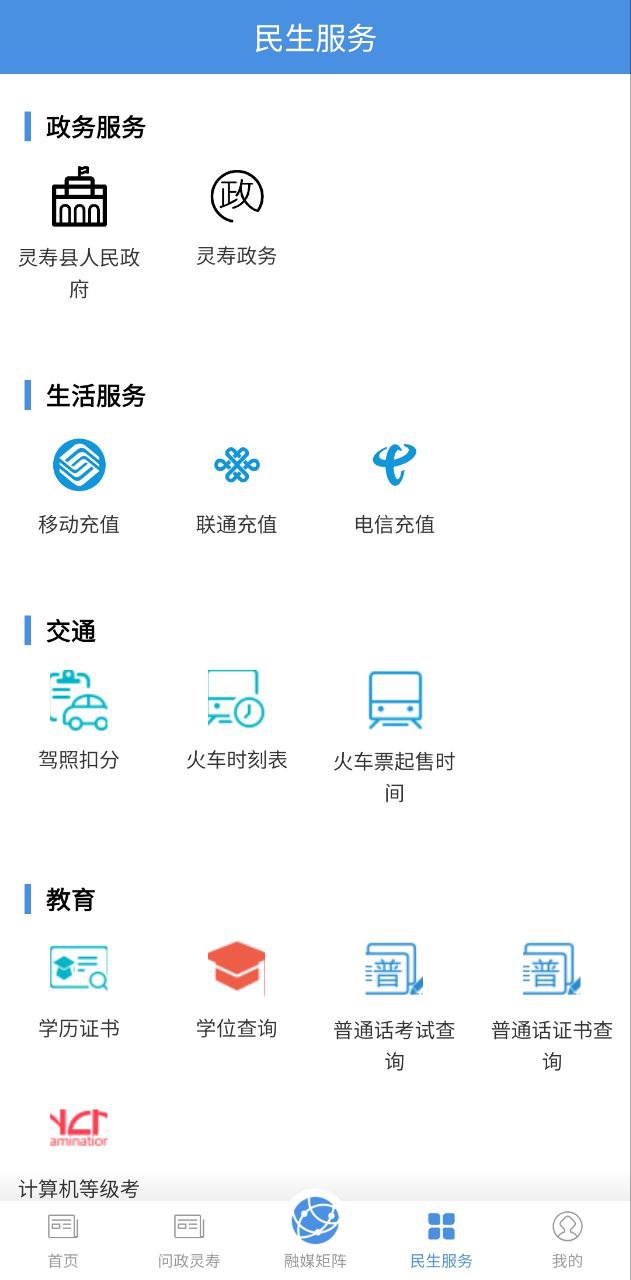Switch to the 问政灵寿 tab
The width and height of the screenshot is (631, 1280).
click(189, 1240)
